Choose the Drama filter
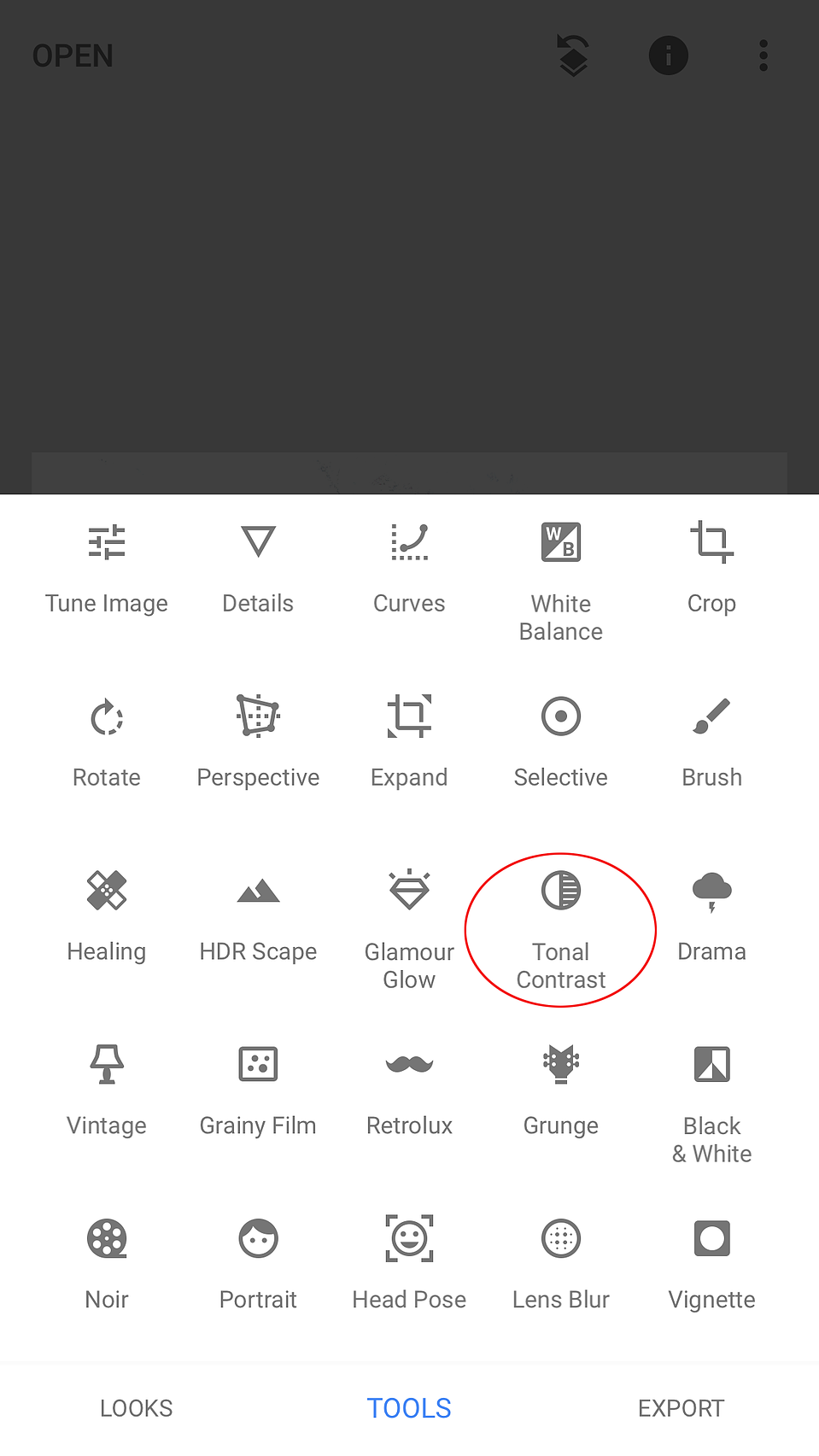Image resolution: width=819 pixels, height=1456 pixels. point(711,915)
